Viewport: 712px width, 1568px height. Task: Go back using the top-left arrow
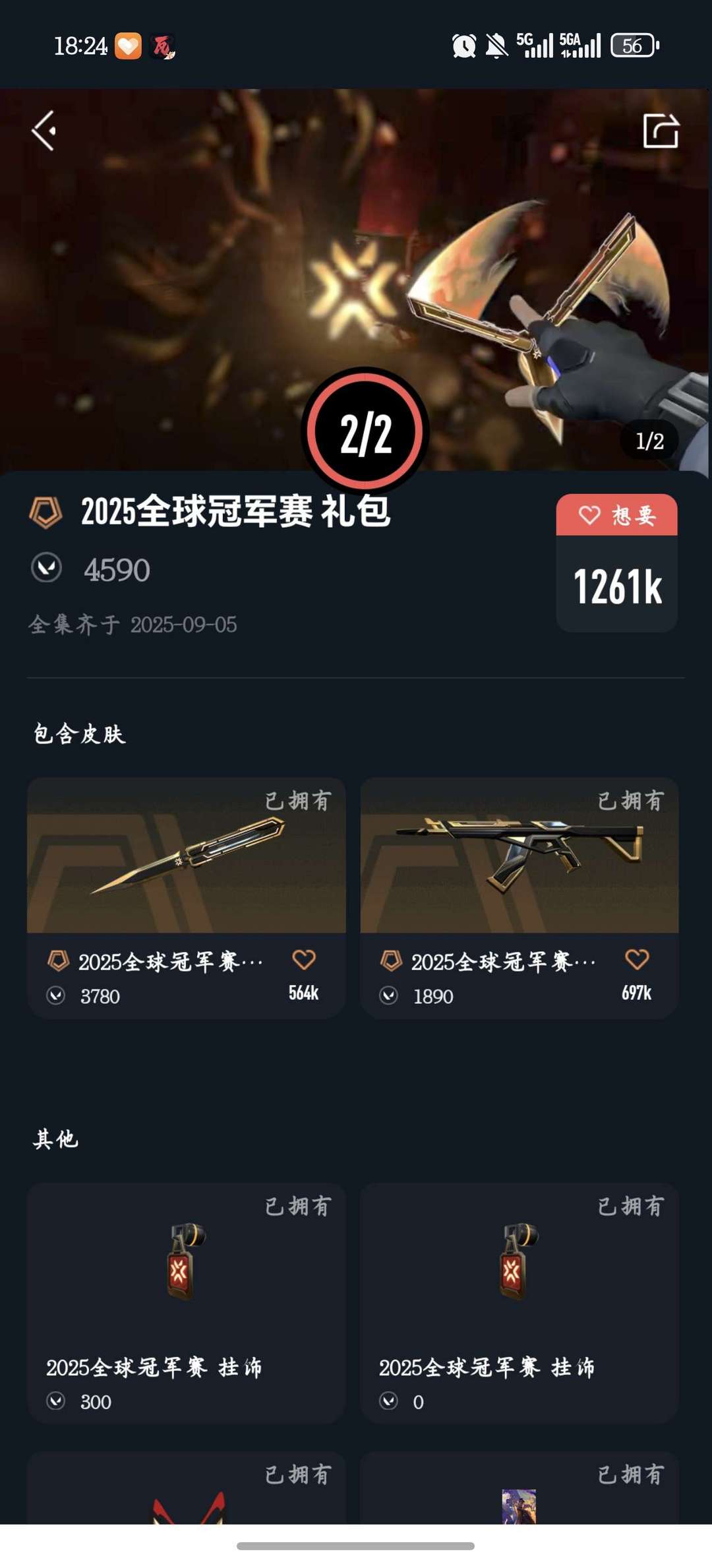[44, 131]
